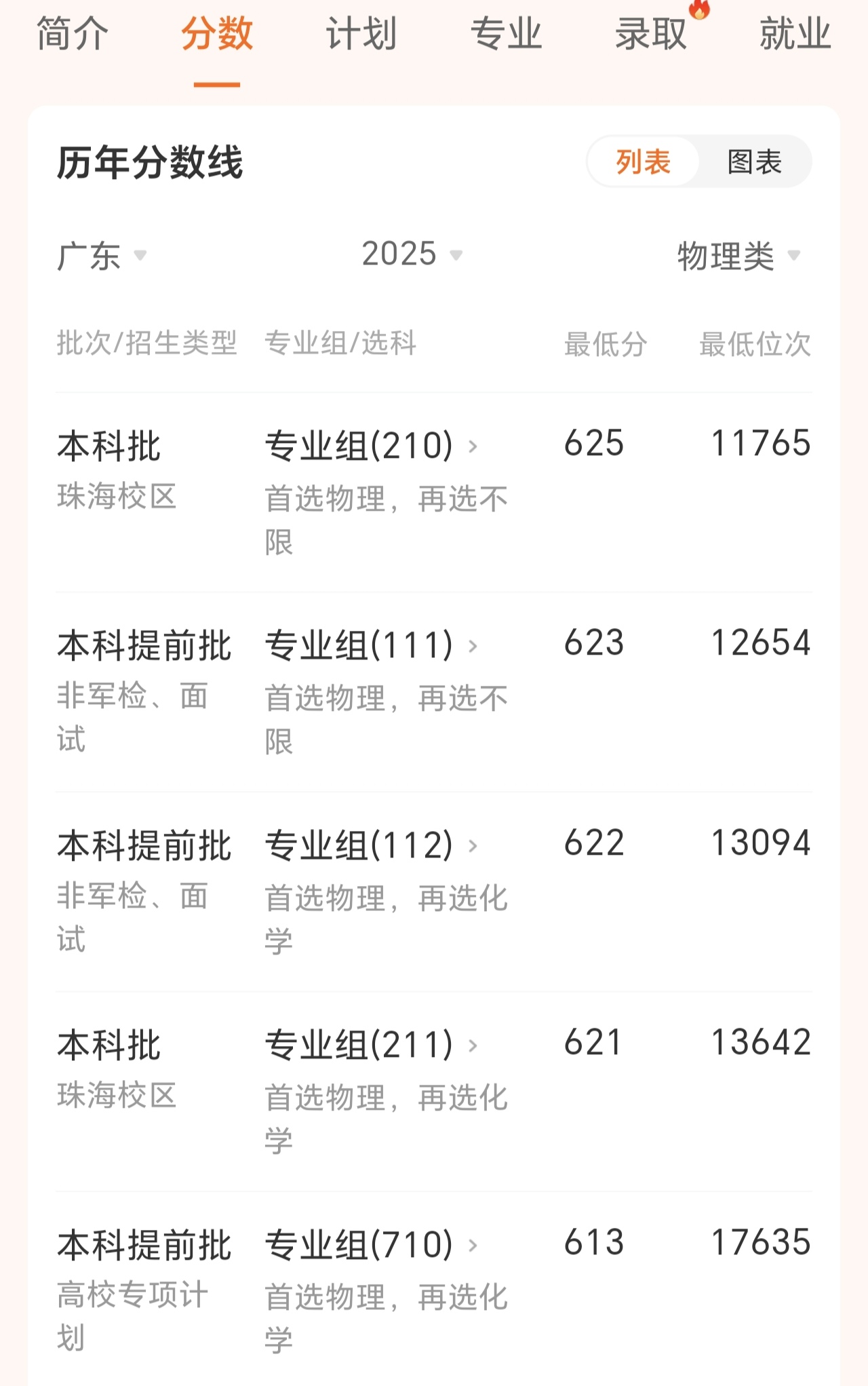Switch to the 分数 tab

[x=216, y=36]
